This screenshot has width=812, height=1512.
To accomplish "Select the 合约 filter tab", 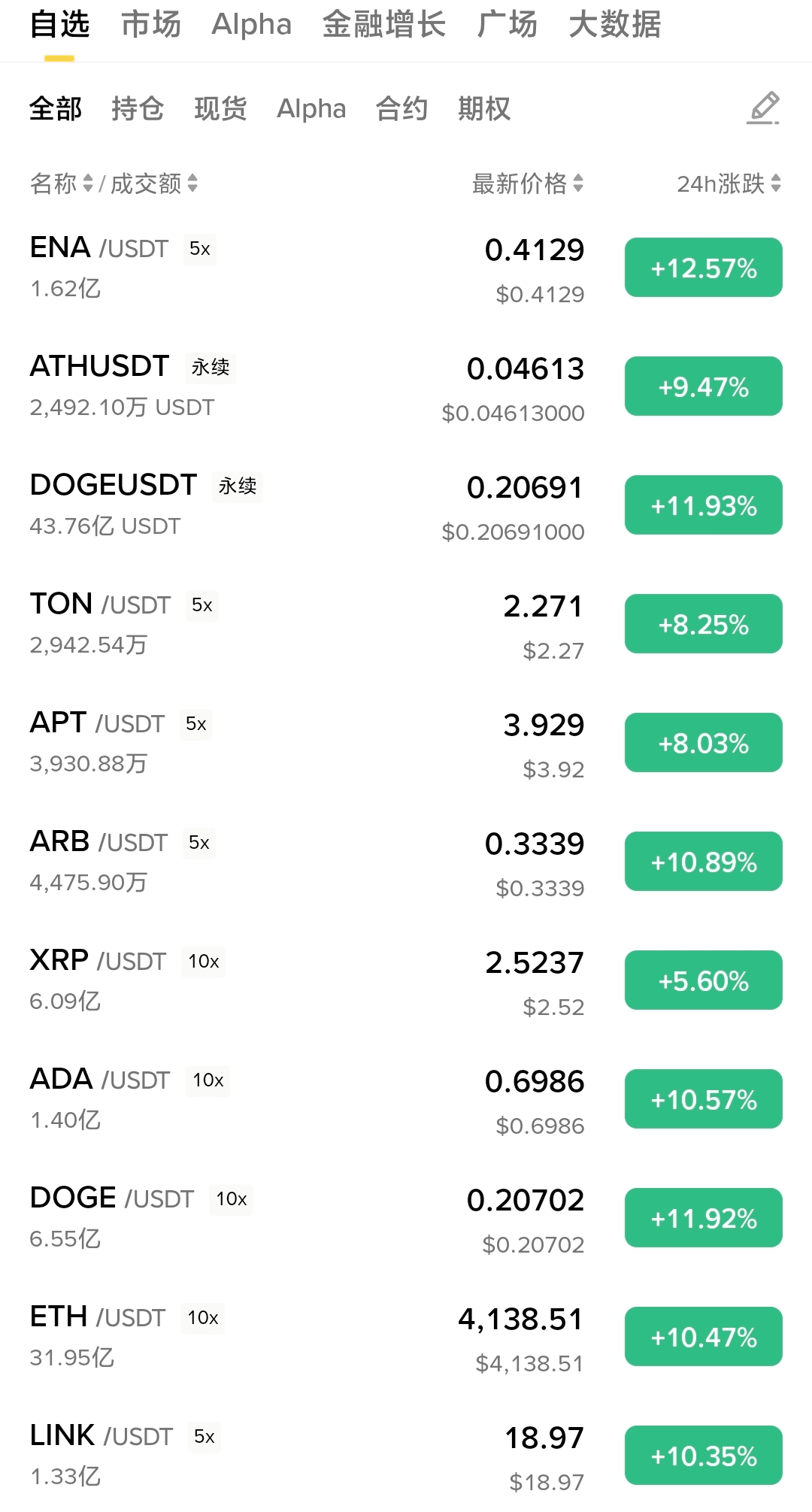I will pyautogui.click(x=401, y=109).
